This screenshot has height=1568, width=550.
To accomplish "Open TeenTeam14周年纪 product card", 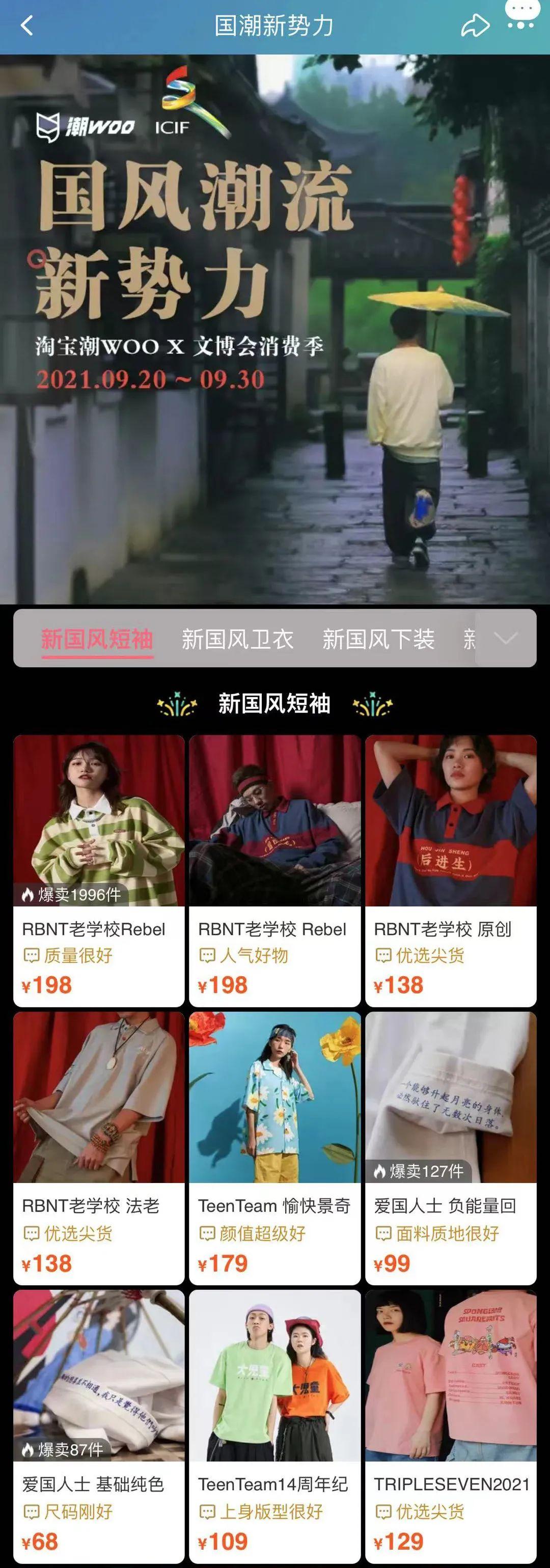I will pyautogui.click(x=274, y=1425).
